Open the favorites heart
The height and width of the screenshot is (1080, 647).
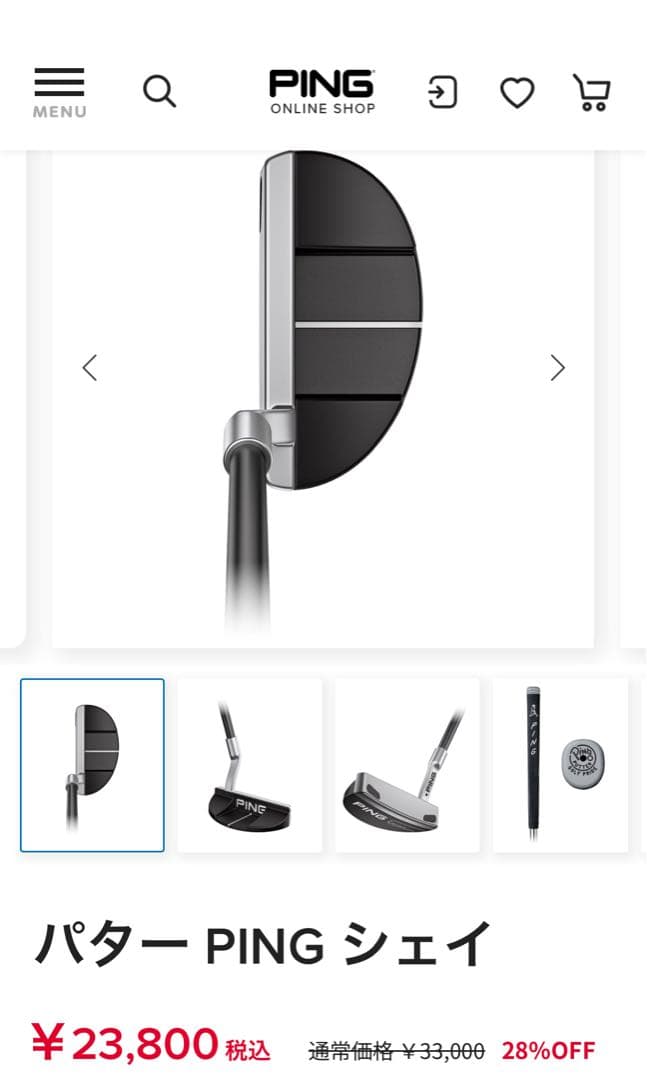click(x=517, y=93)
